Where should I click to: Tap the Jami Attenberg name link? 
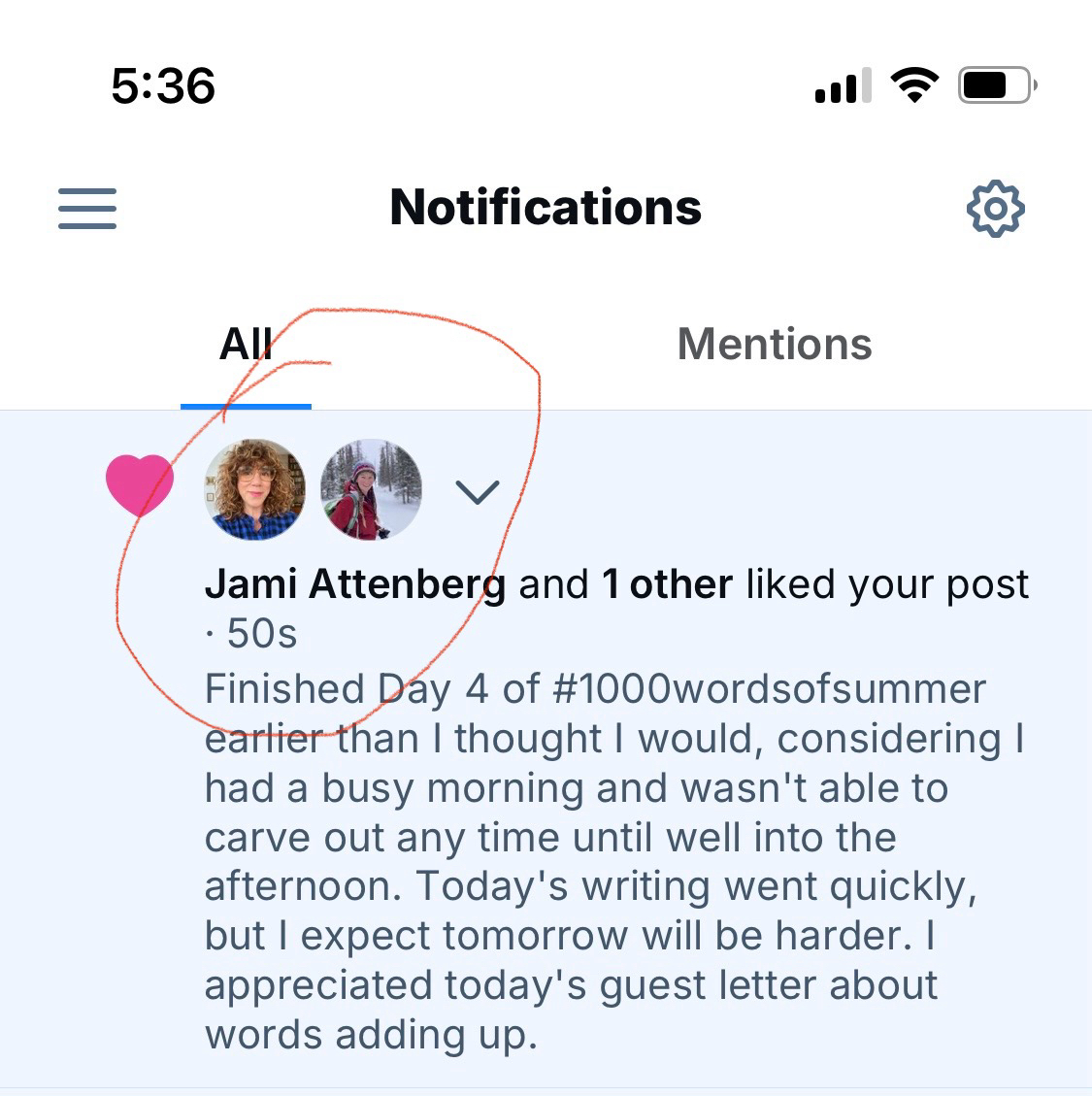point(354,584)
